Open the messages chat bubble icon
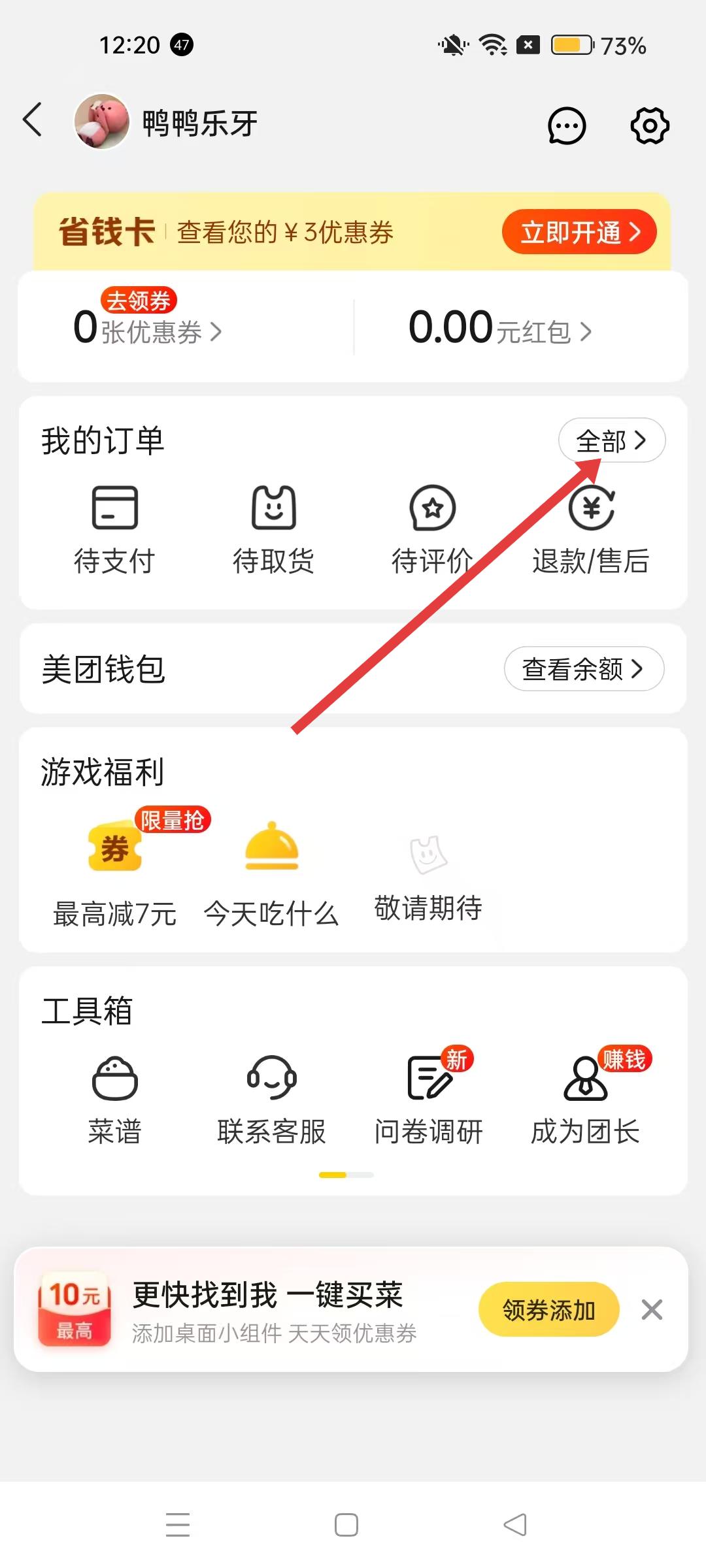 pyautogui.click(x=566, y=125)
